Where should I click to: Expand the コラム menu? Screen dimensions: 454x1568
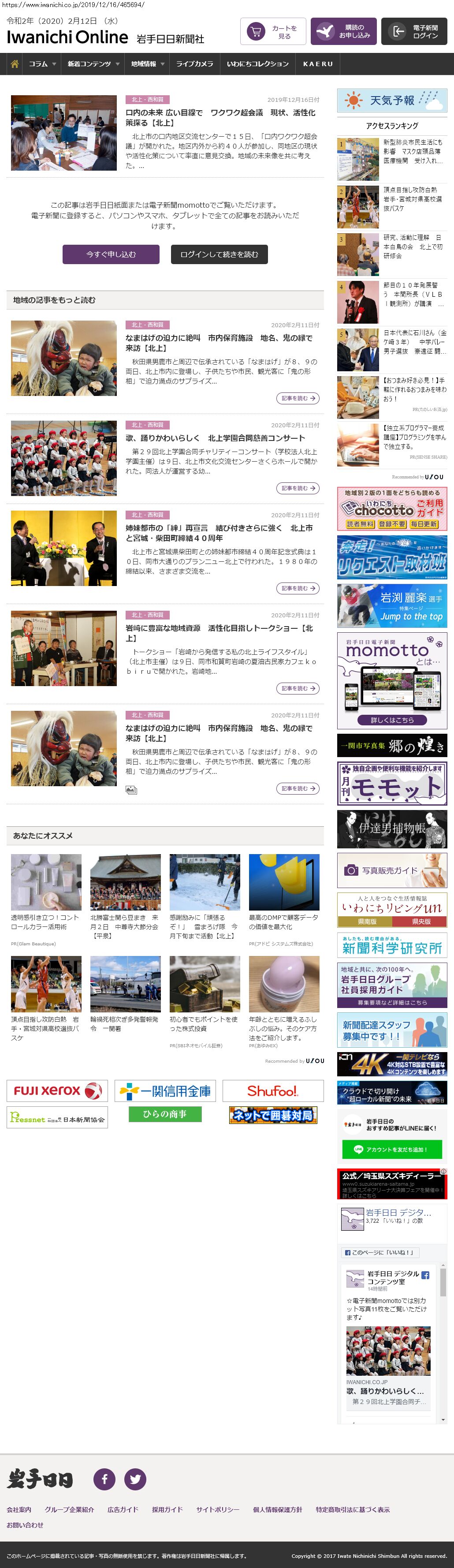coord(42,64)
